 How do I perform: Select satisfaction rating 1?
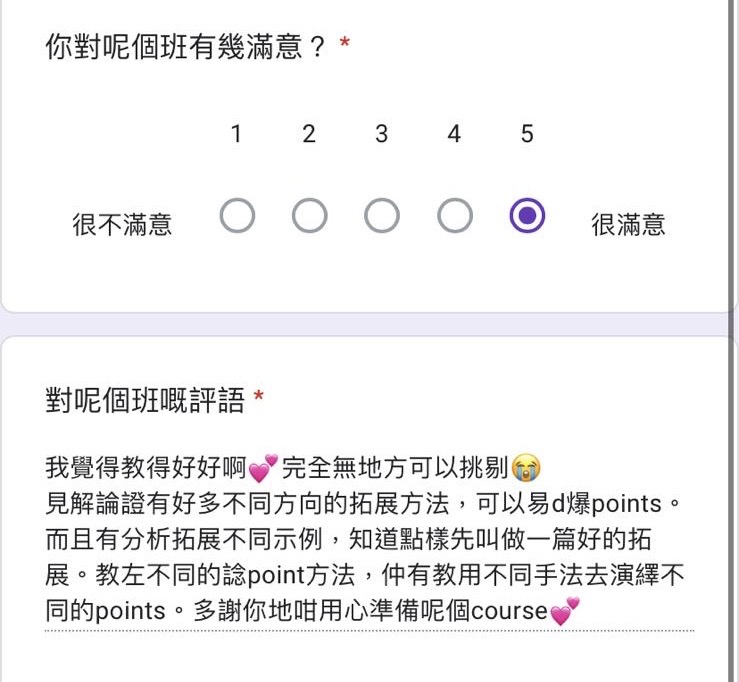(x=237, y=215)
